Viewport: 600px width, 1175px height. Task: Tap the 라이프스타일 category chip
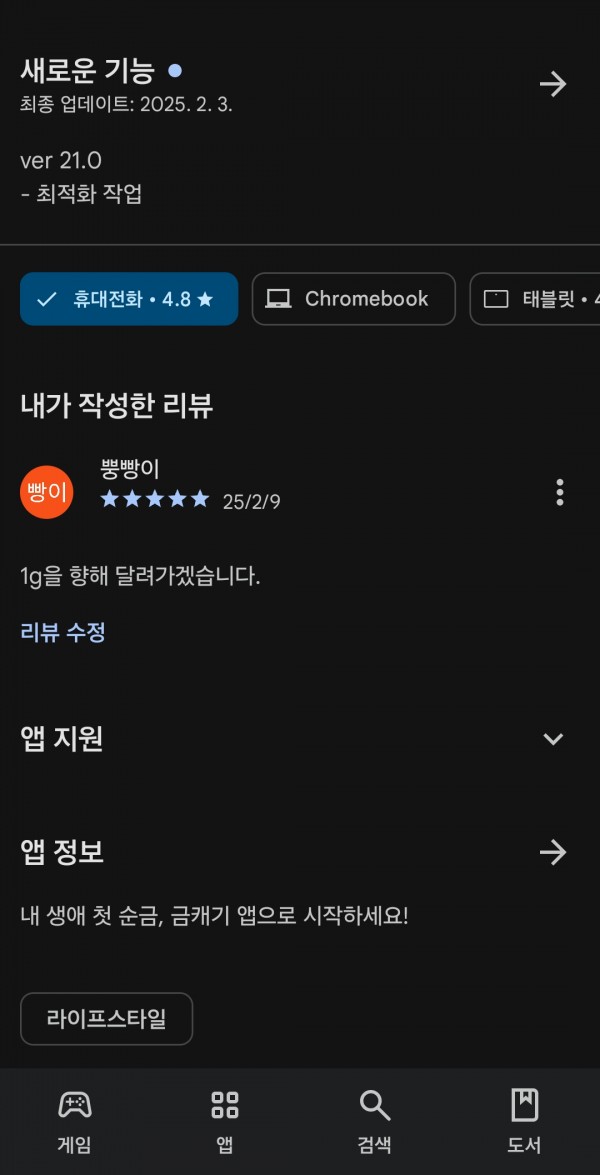106,1019
